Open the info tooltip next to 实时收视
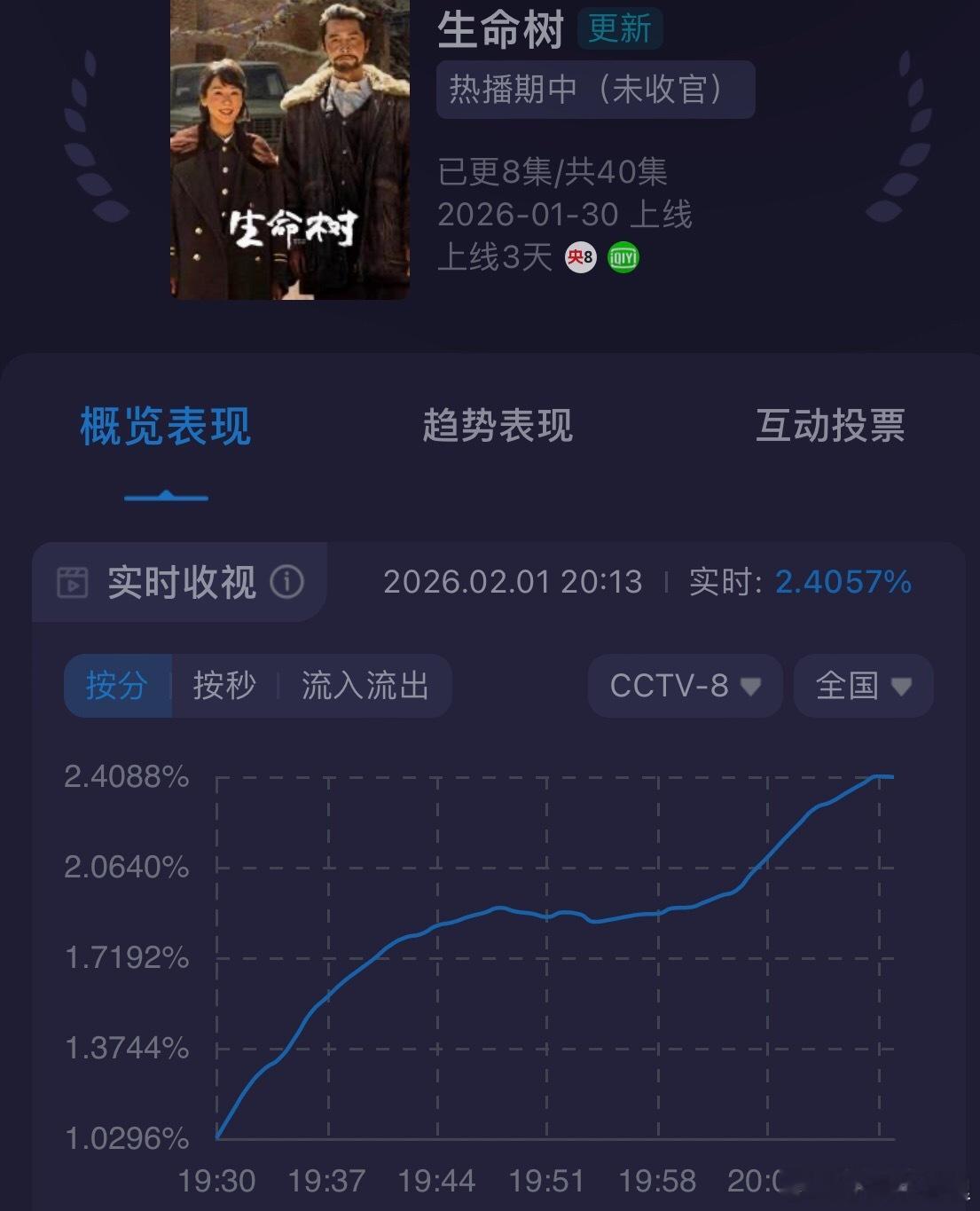 click(287, 581)
